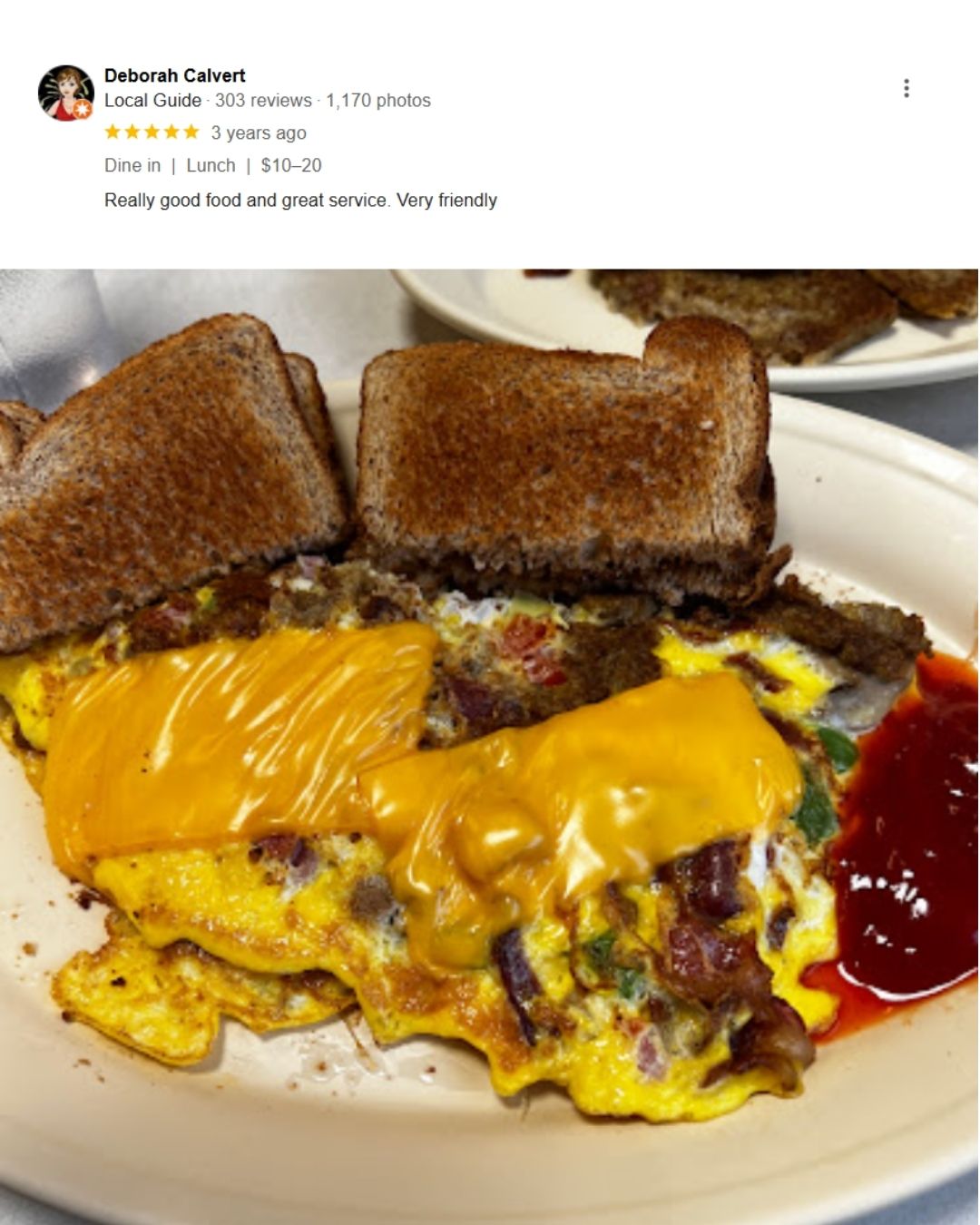Open Deborah Calvert's profile picture
This screenshot has width=980, height=1225.
pos(65,93)
